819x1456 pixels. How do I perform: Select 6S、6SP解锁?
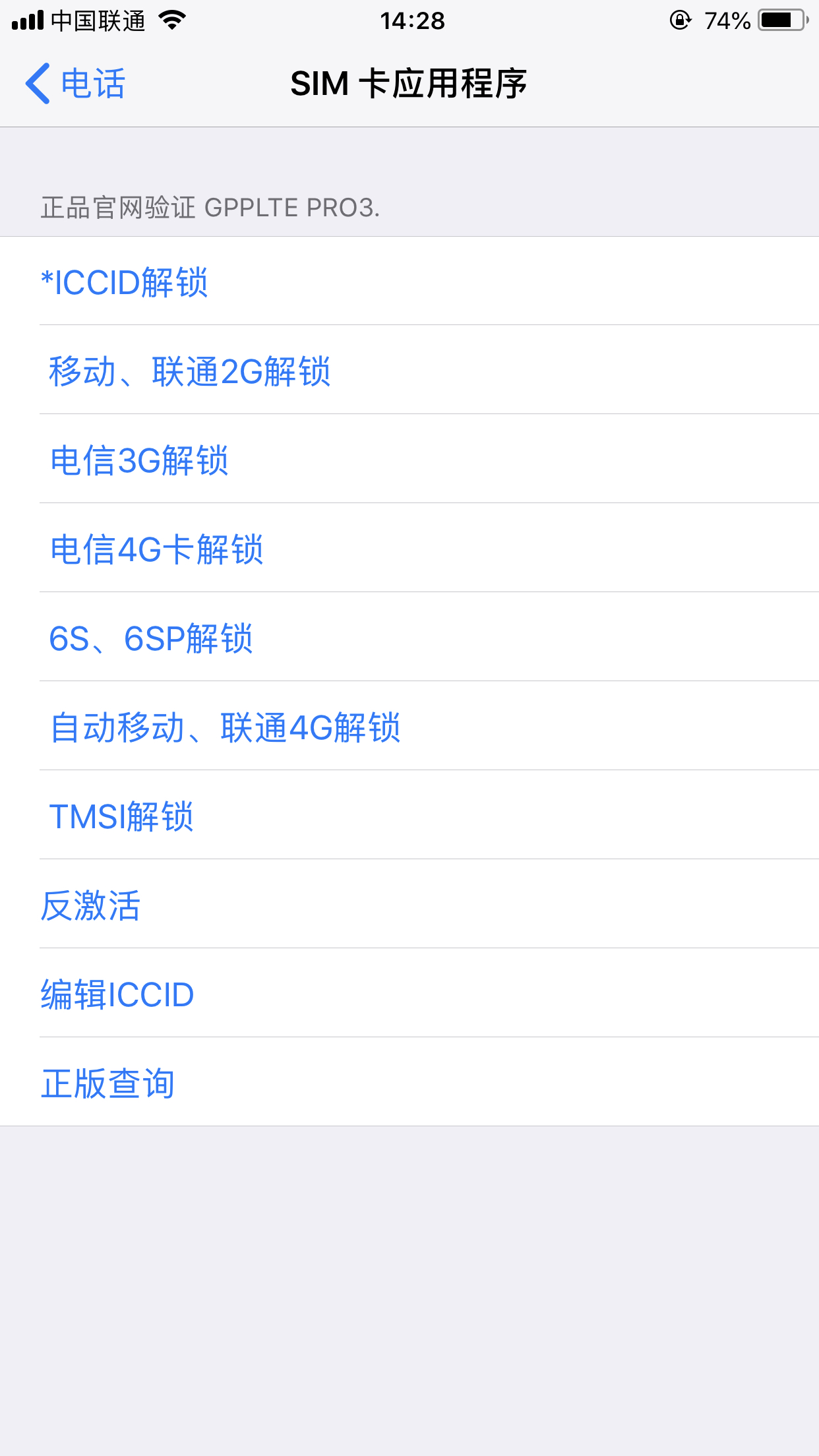[x=409, y=637]
